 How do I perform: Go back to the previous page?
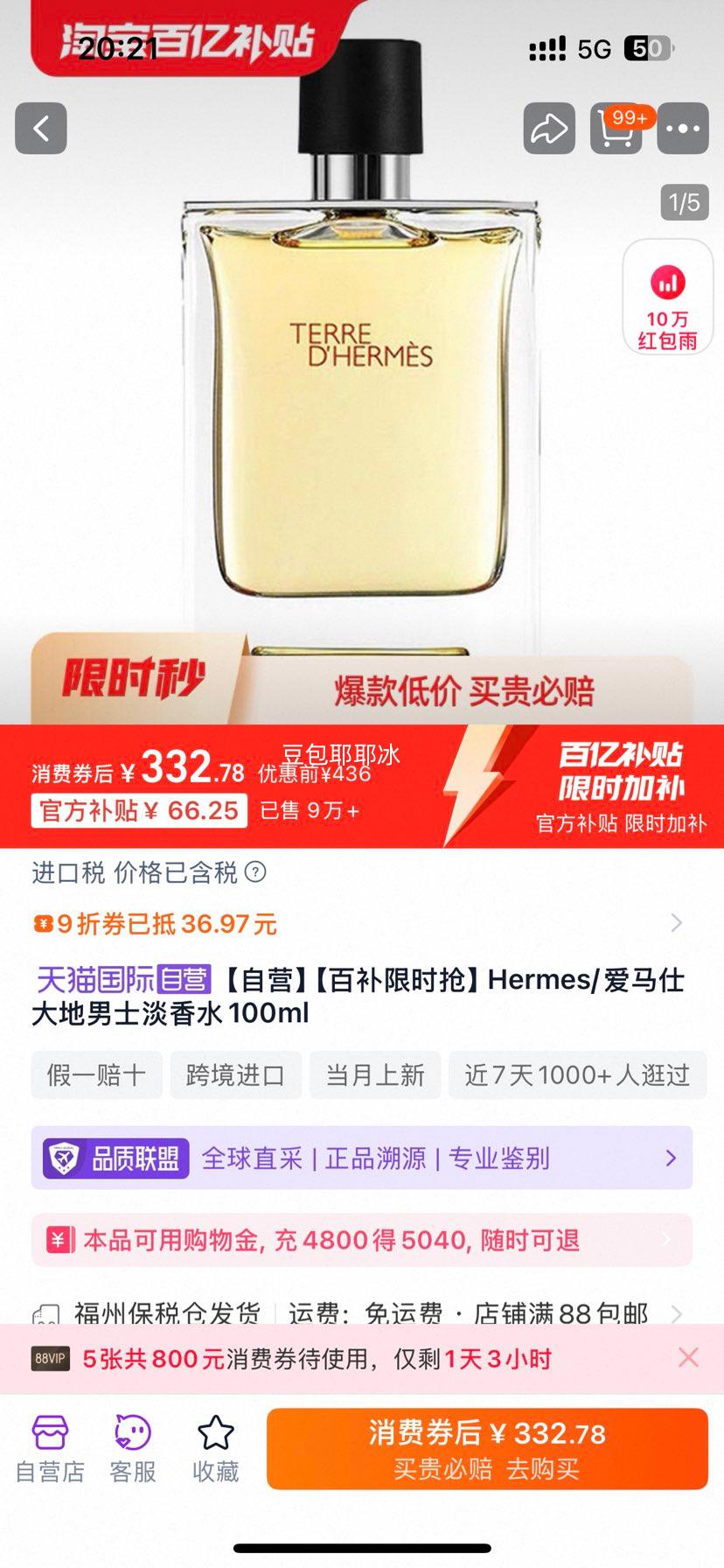pos(41,129)
